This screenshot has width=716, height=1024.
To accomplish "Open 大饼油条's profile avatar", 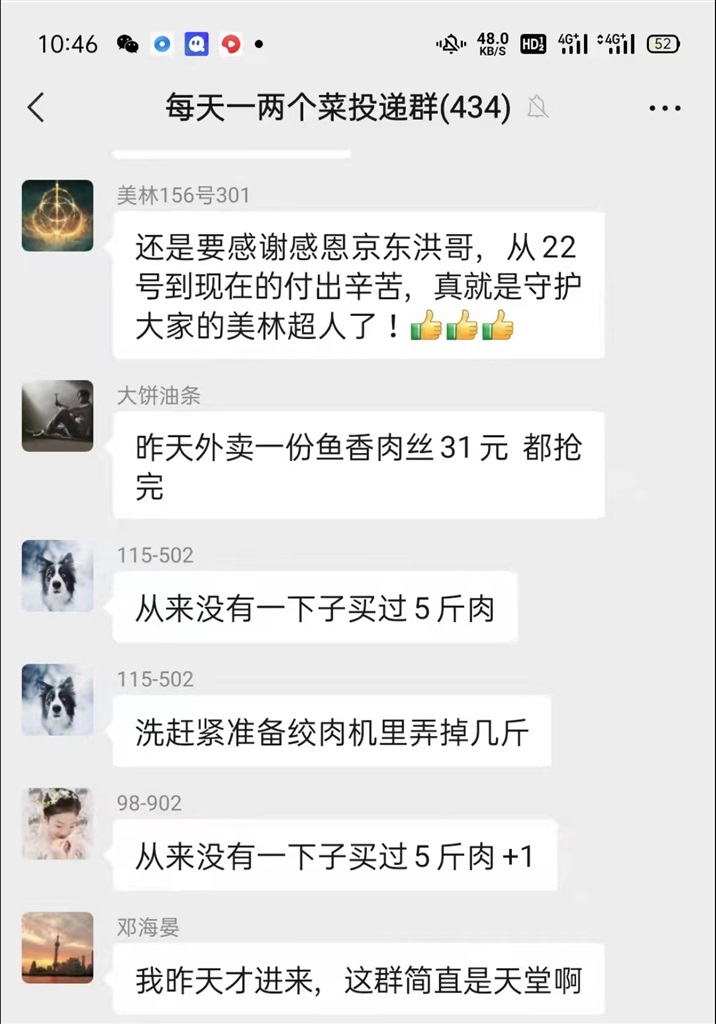I will tap(57, 415).
